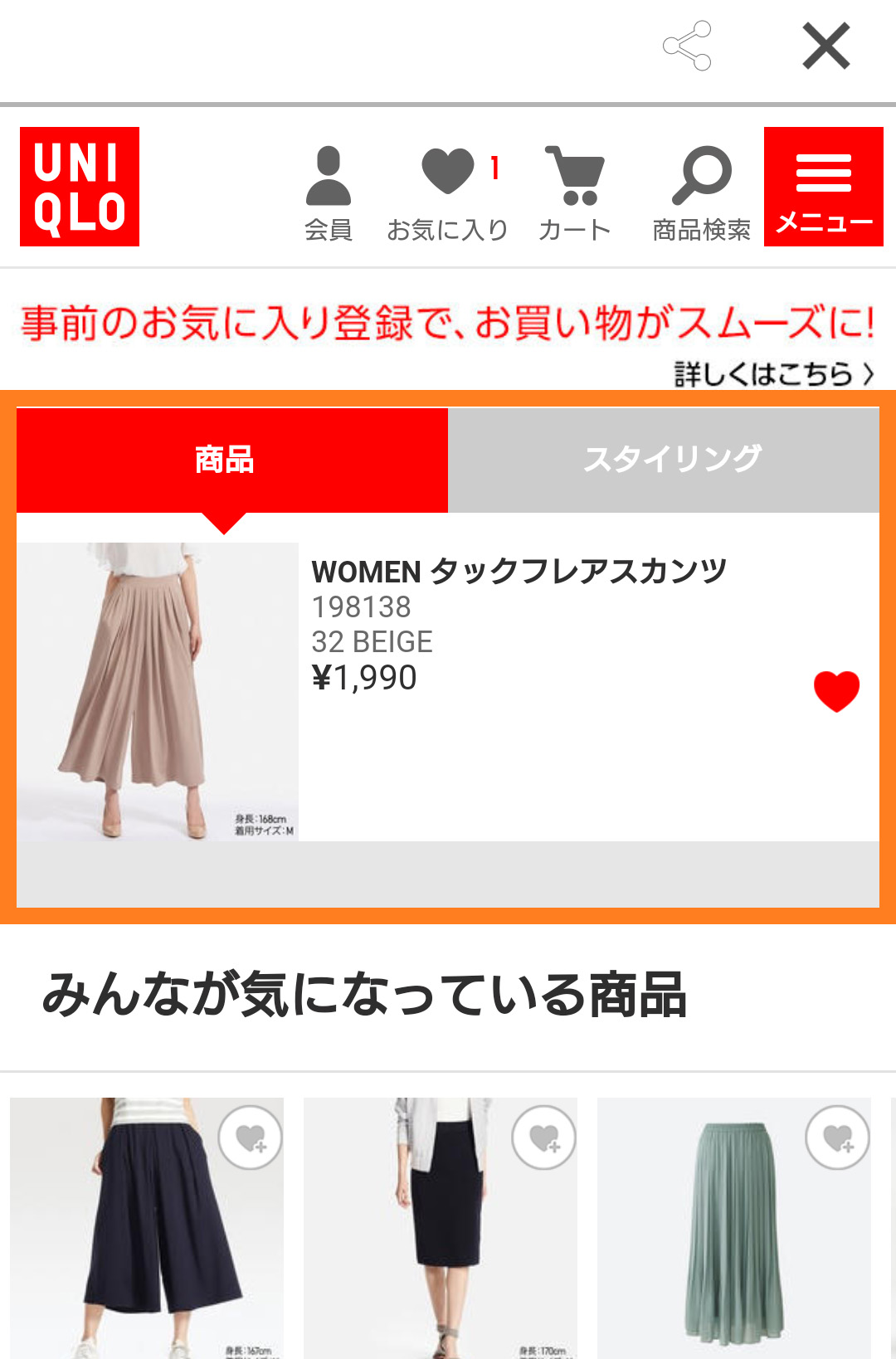Switch to the 商品 tab
The width and height of the screenshot is (896, 1359).
[224, 460]
